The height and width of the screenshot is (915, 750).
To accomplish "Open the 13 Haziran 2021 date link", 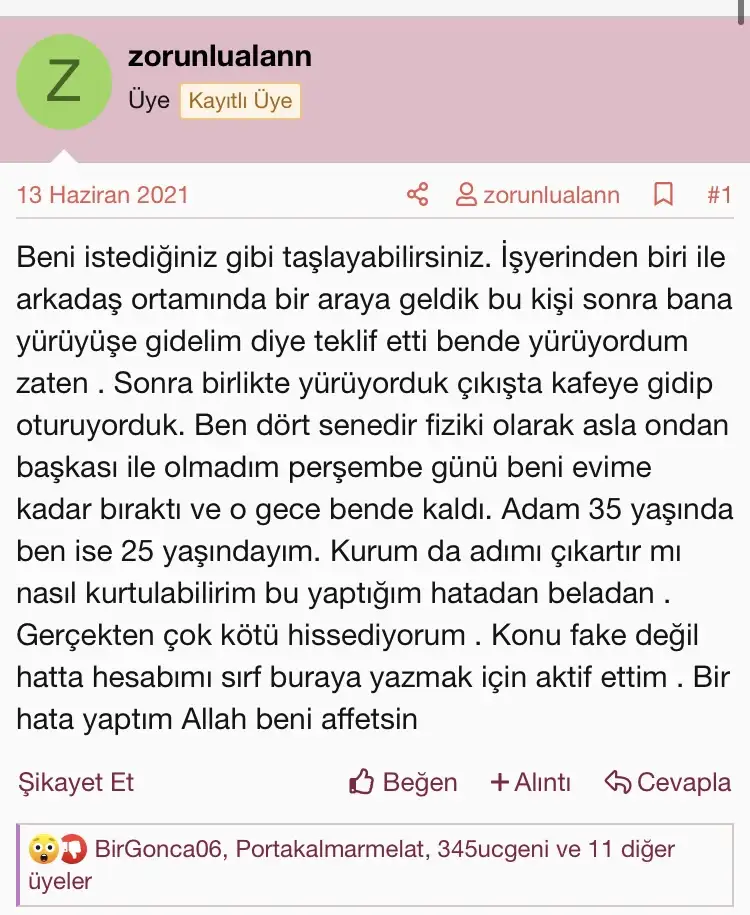I will (103, 195).
